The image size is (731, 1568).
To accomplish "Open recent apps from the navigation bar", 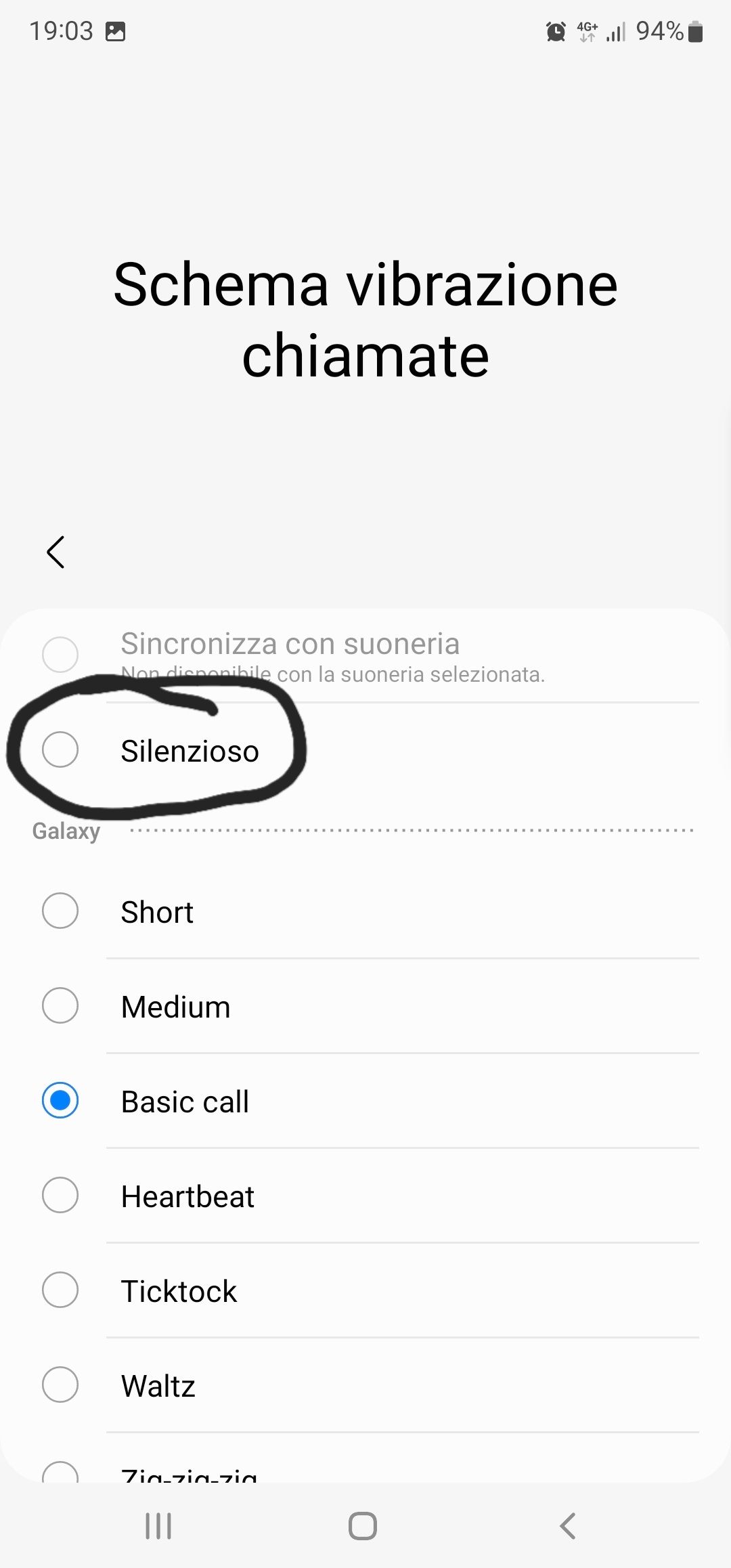I will click(157, 1525).
